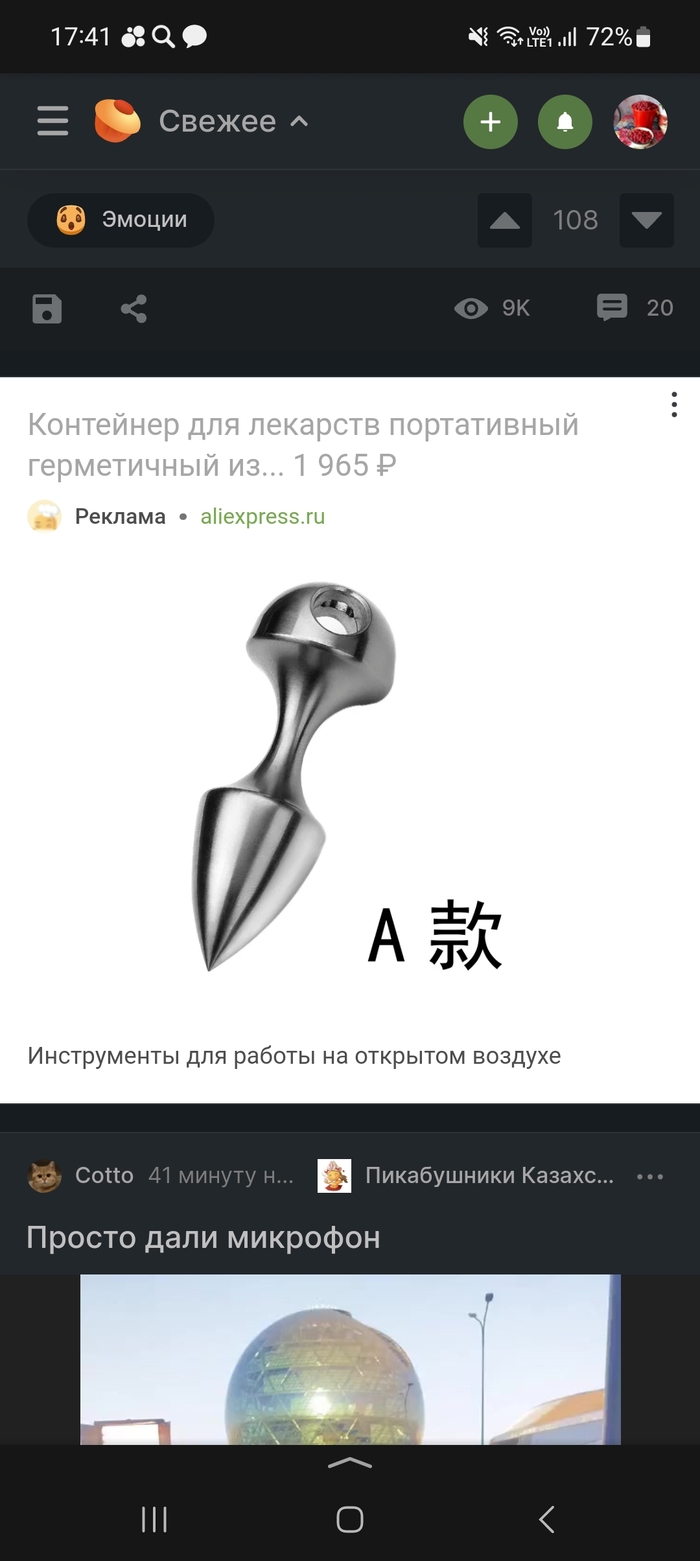Save the post with floppy icon
Image resolution: width=700 pixels, height=1561 pixels.
(x=47, y=308)
